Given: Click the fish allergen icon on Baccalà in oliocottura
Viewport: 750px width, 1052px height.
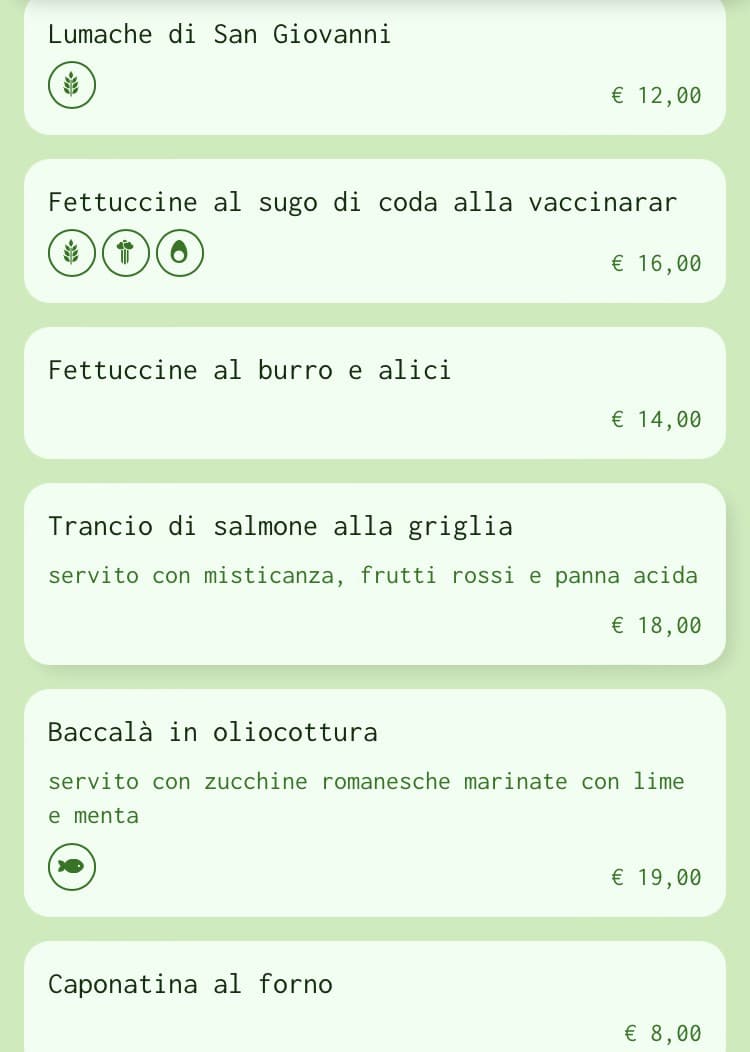Looking at the screenshot, I should 71,866.
